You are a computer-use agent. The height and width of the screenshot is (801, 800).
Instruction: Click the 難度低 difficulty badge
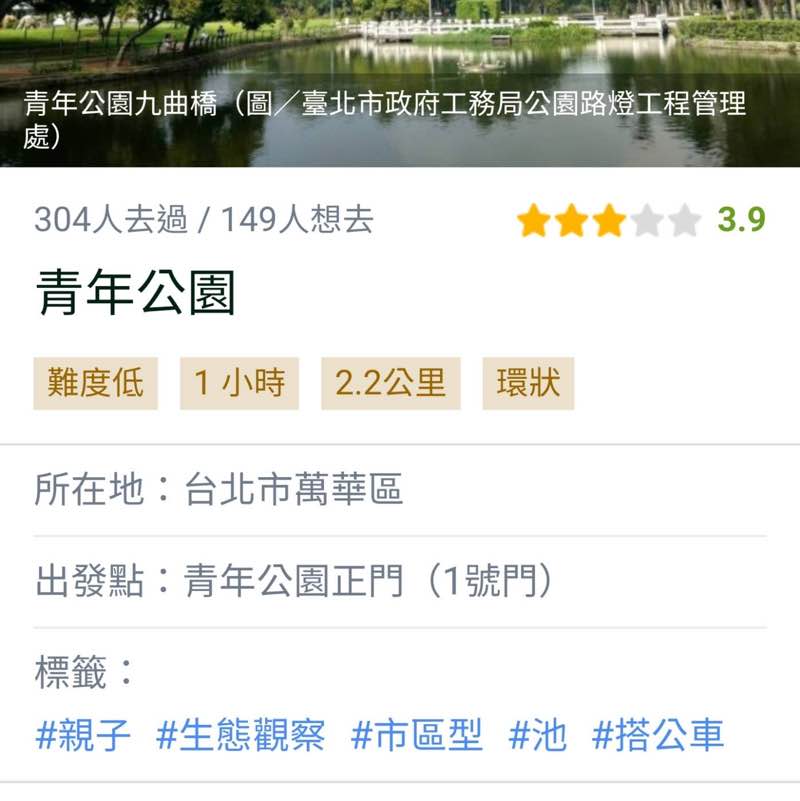[x=94, y=381]
